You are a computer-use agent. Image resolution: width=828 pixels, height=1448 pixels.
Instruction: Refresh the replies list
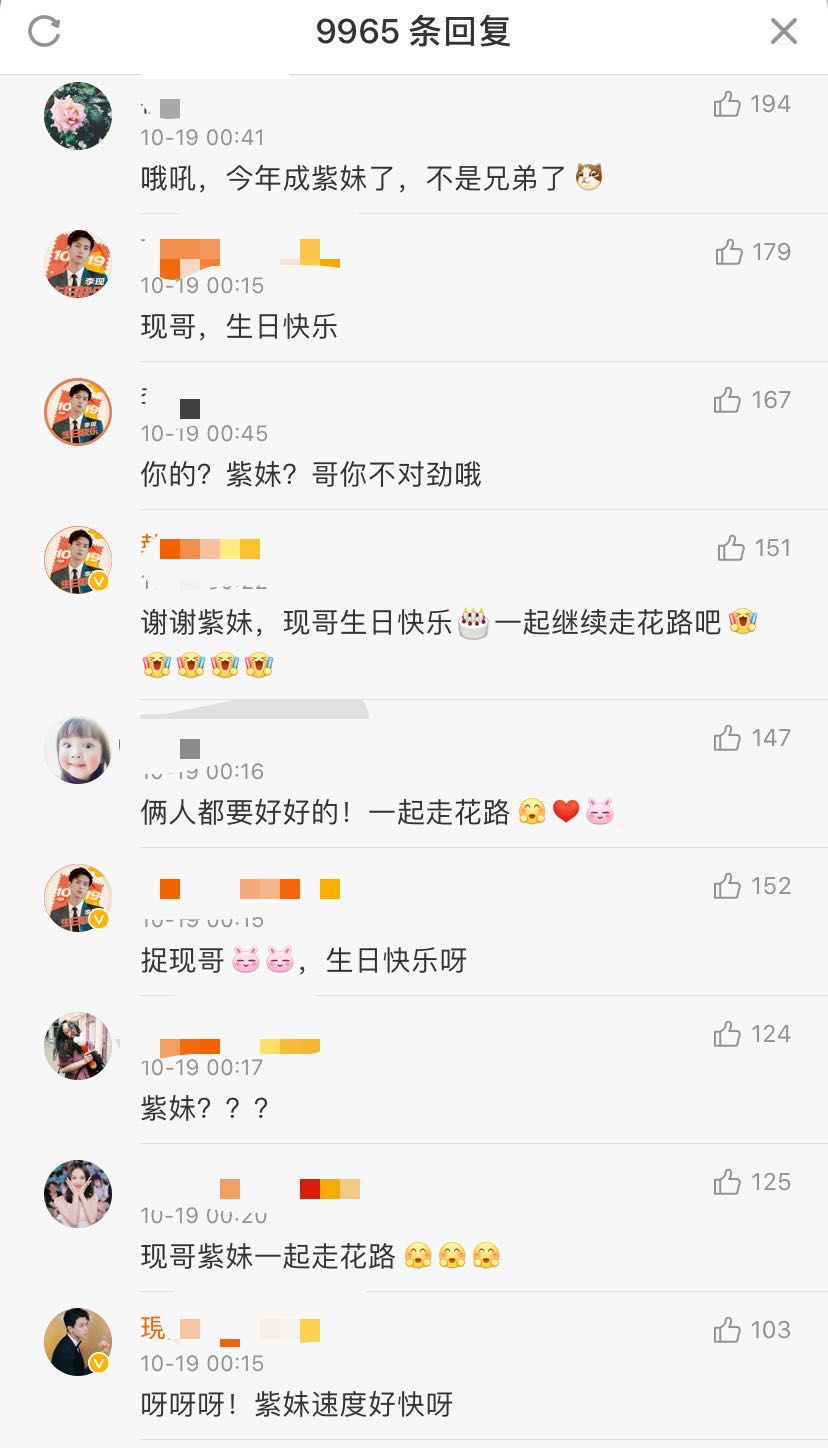(x=44, y=32)
